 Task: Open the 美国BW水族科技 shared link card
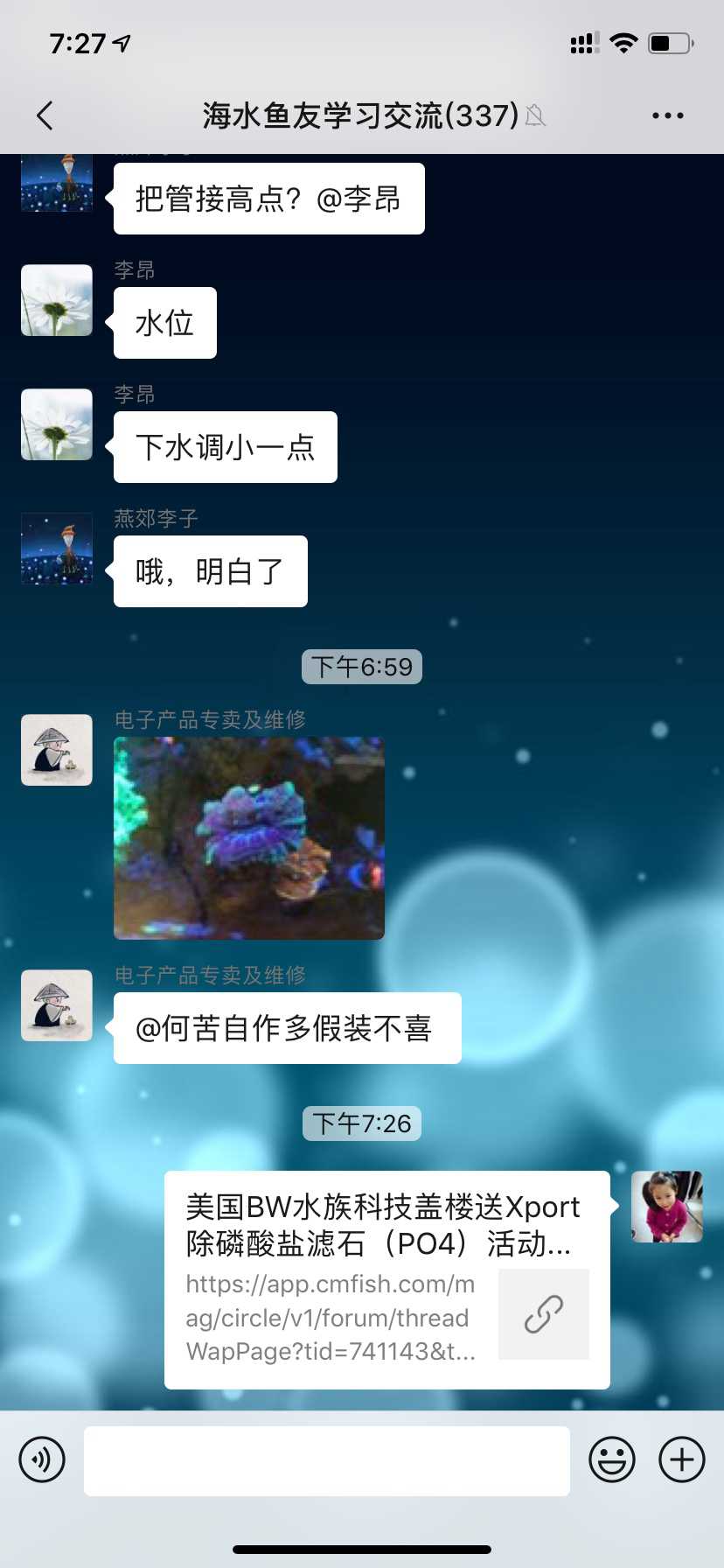[x=386, y=1279]
